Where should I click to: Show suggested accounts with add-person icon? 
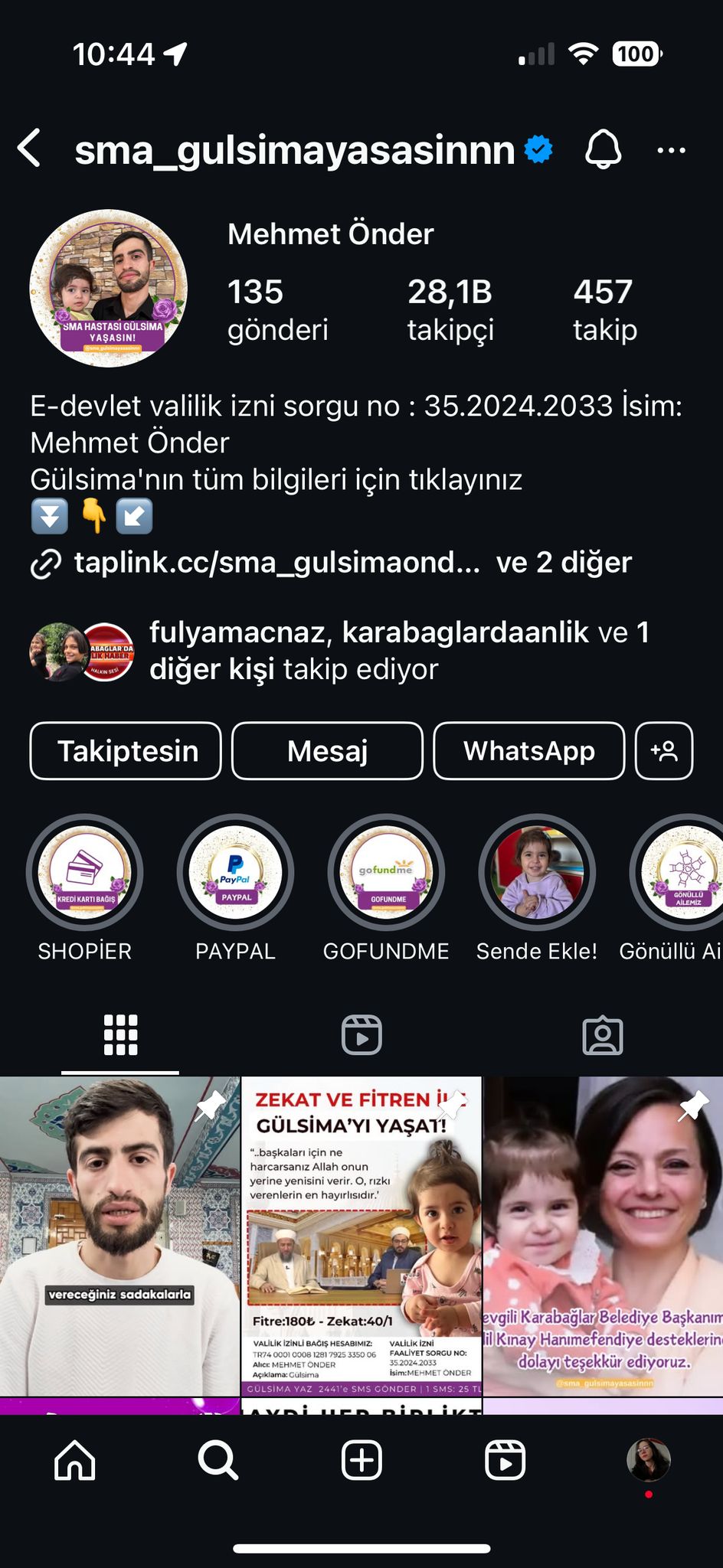tap(664, 751)
